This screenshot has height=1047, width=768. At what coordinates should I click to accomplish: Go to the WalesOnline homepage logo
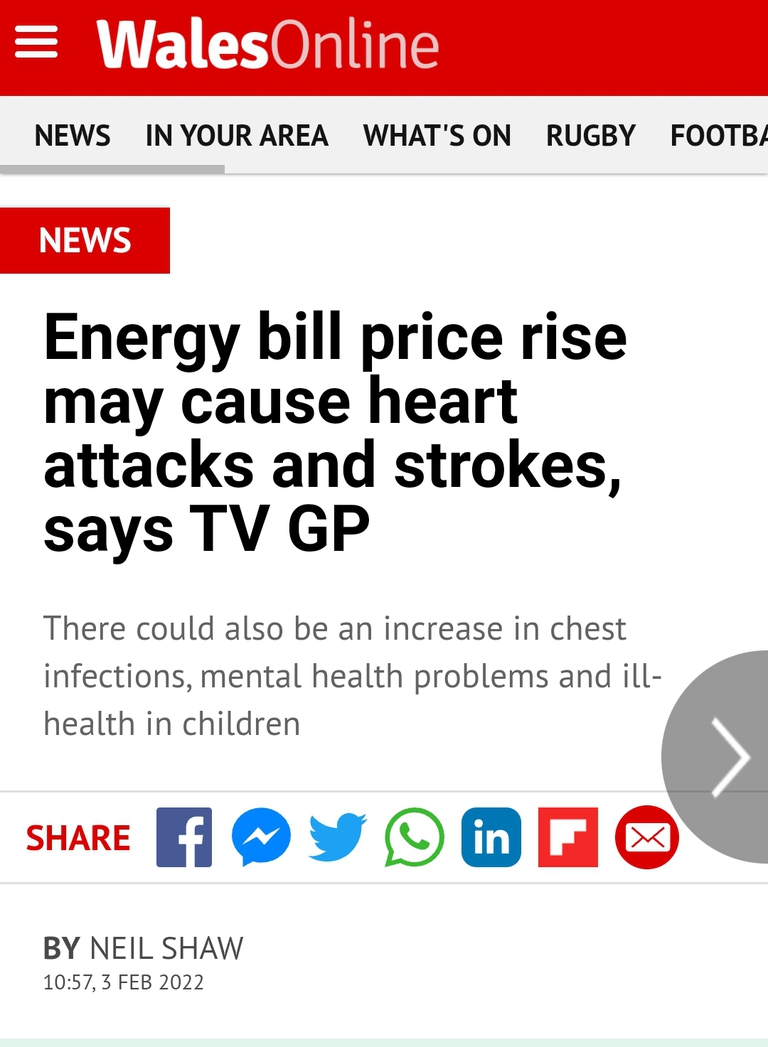[x=267, y=45]
